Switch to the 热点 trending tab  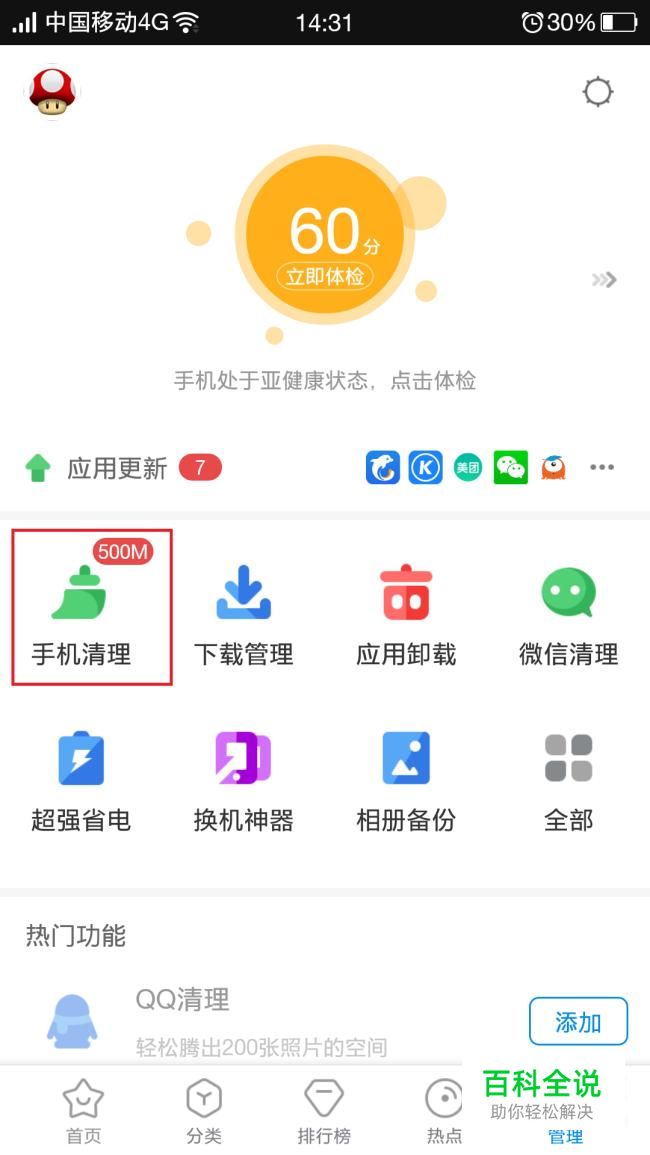coord(444,1111)
